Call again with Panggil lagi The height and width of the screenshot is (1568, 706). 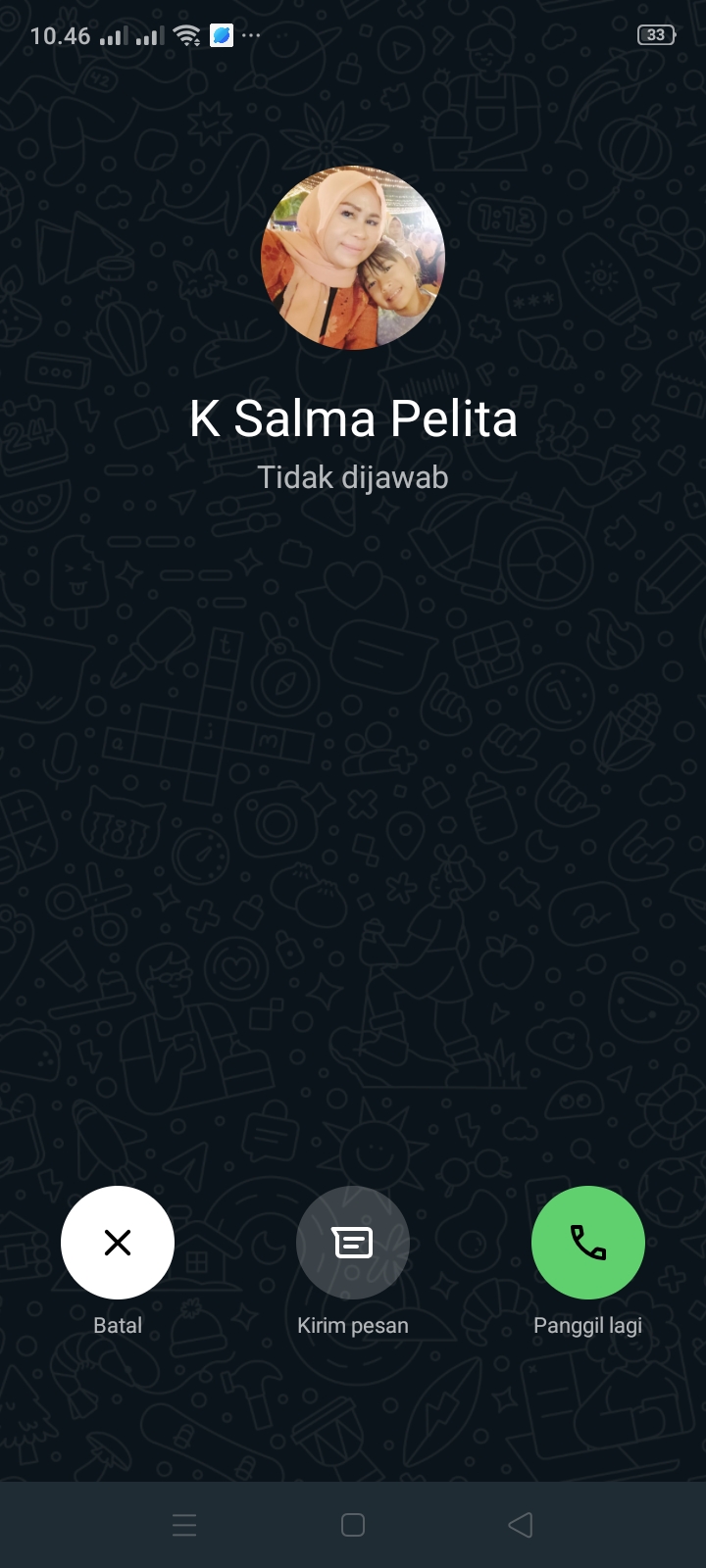coord(588,1243)
